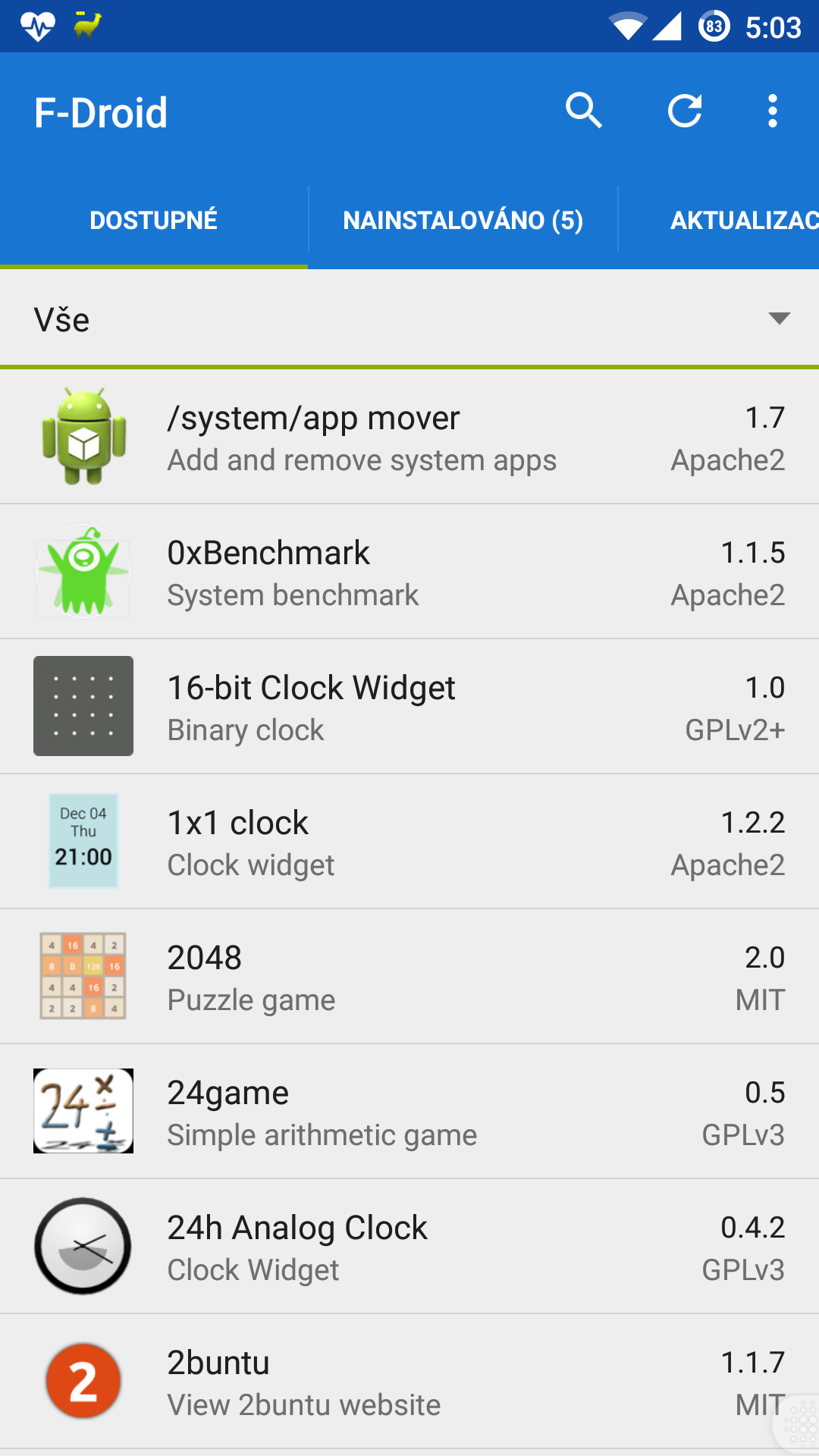The height and width of the screenshot is (1456, 819).
Task: Open the 0xBenchmark app entry
Action: pyautogui.click(x=409, y=572)
